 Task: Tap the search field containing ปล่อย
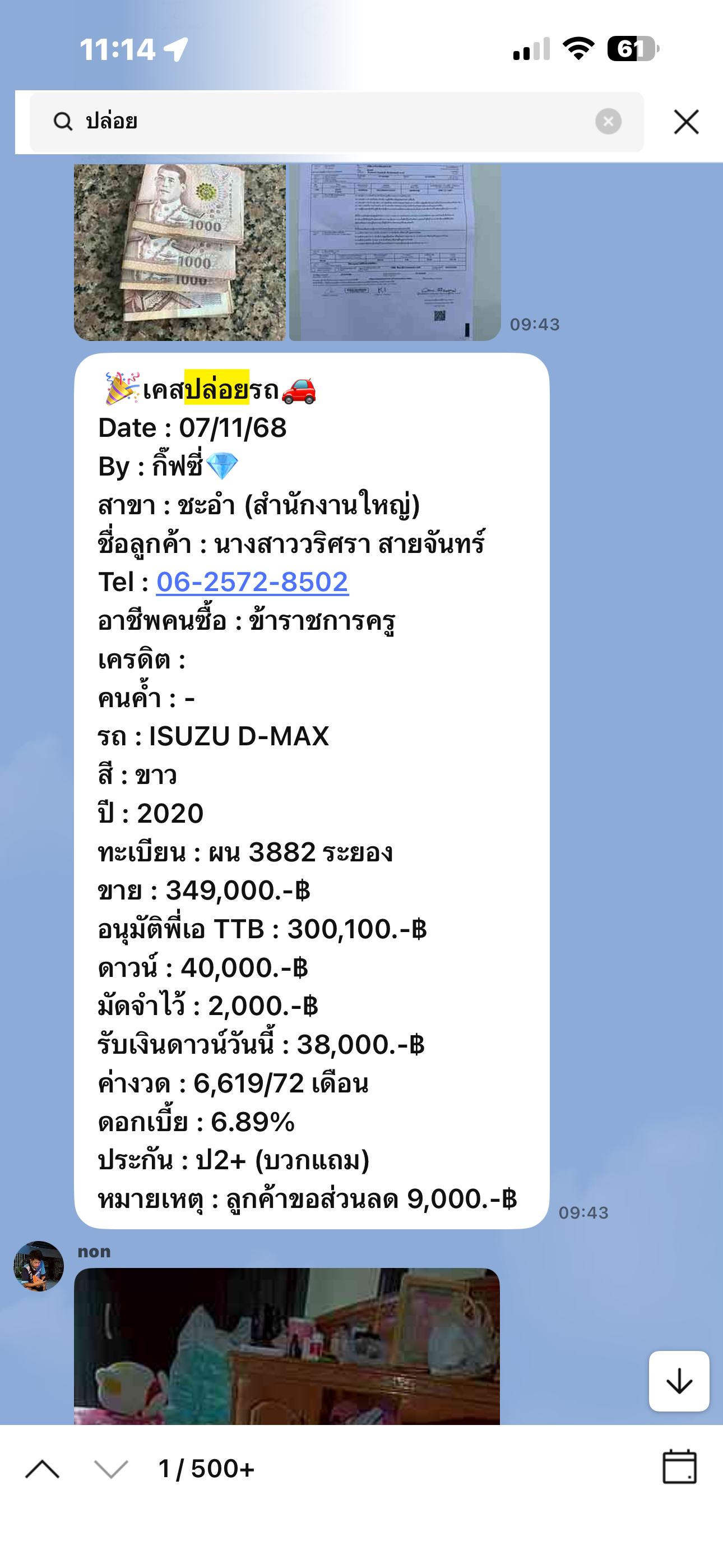tap(328, 122)
